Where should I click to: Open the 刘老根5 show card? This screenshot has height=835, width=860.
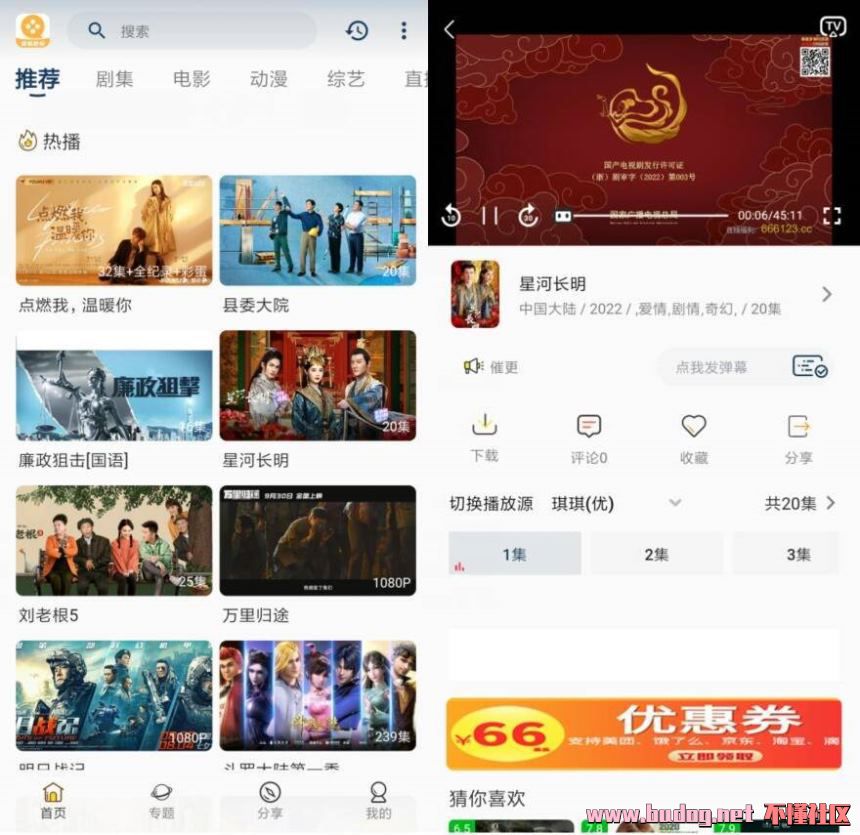(114, 541)
